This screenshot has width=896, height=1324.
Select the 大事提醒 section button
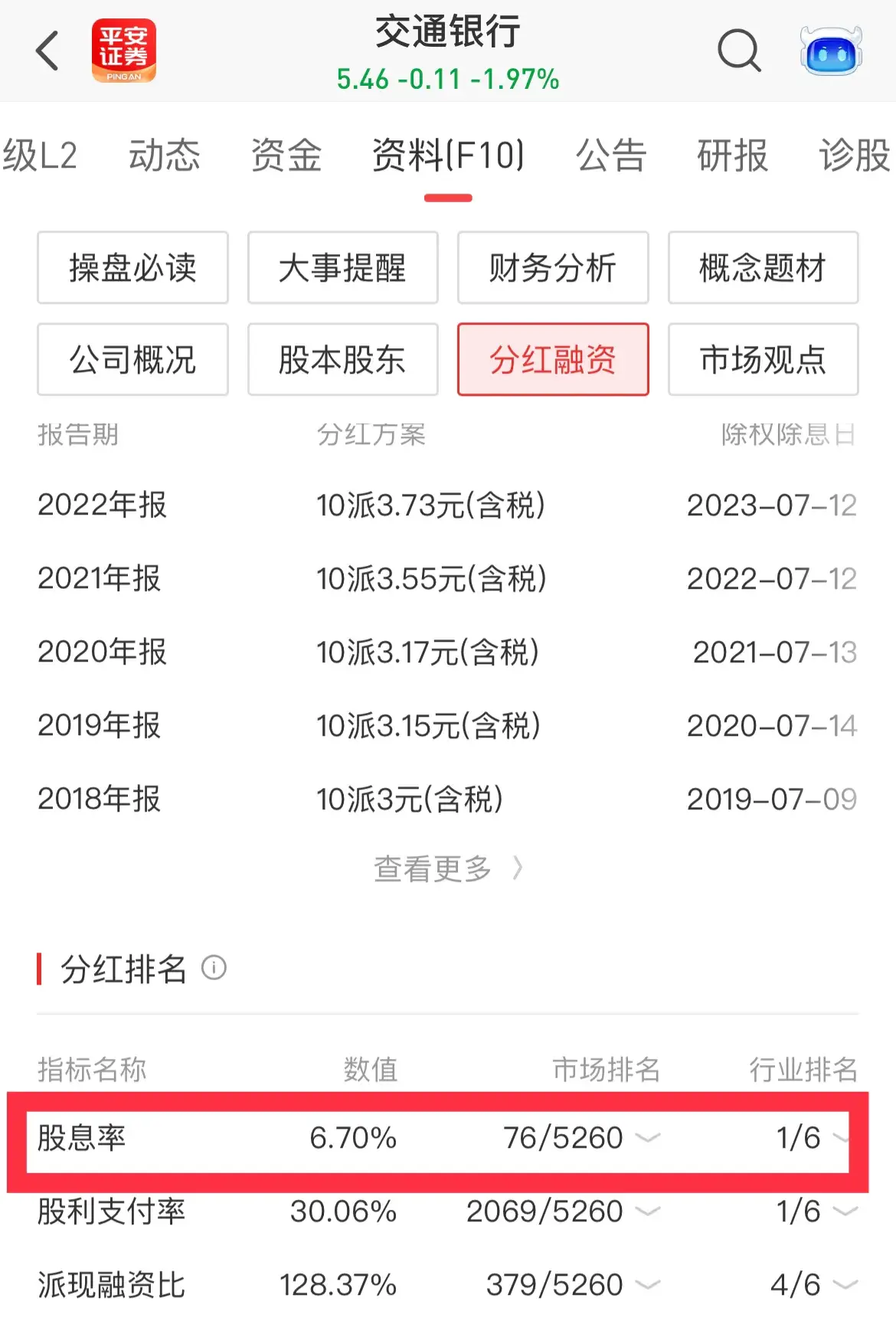pos(342,268)
